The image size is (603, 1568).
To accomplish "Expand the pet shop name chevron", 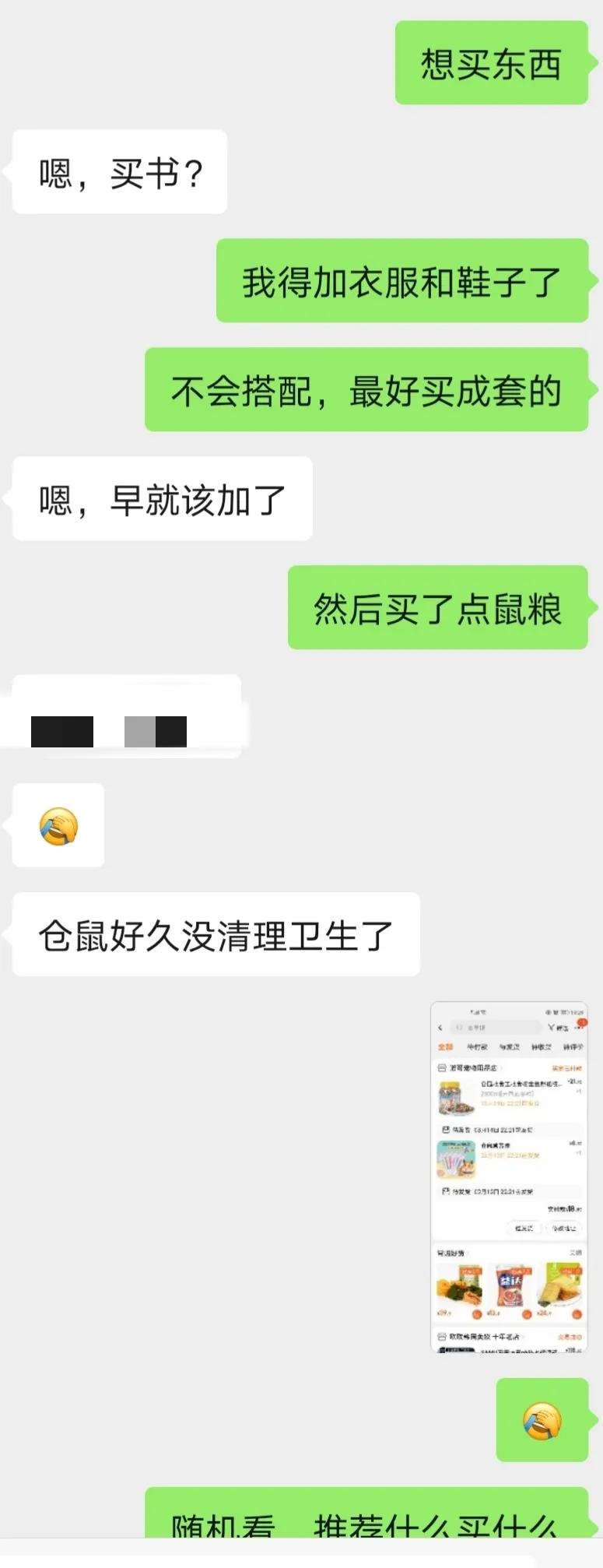I will 501,1067.
